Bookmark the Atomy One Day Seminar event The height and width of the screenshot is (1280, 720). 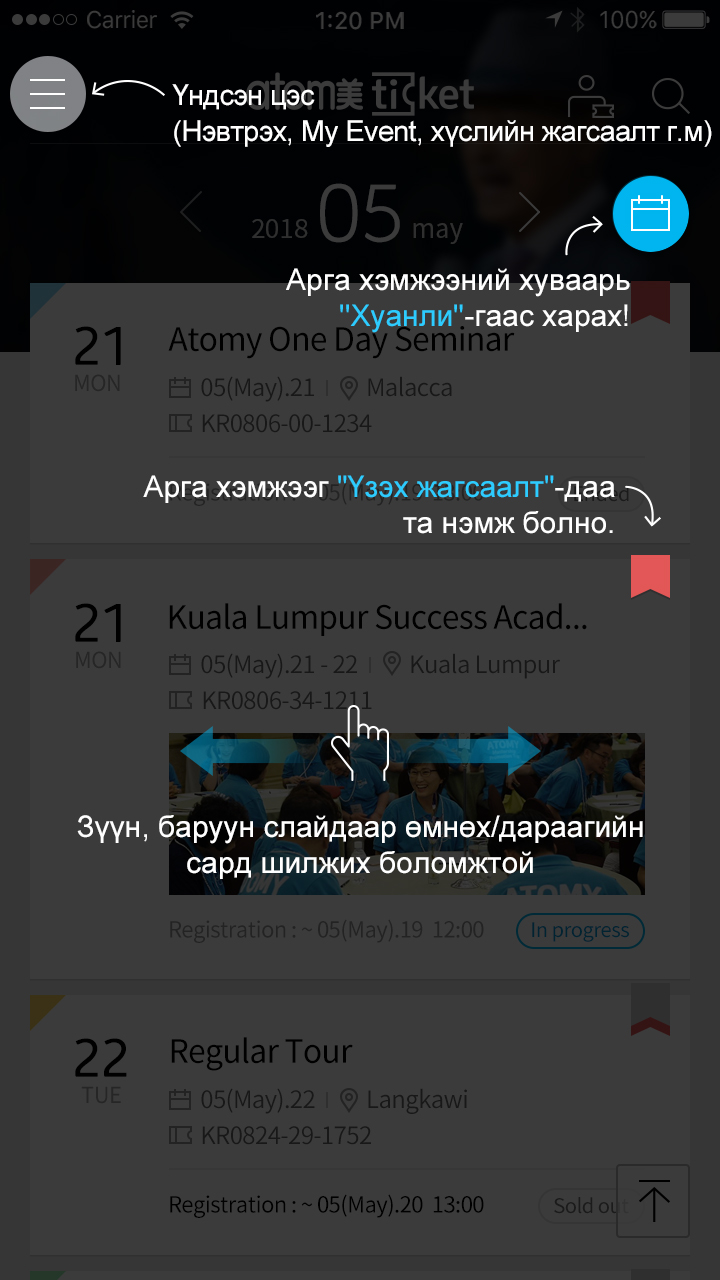[x=650, y=302]
